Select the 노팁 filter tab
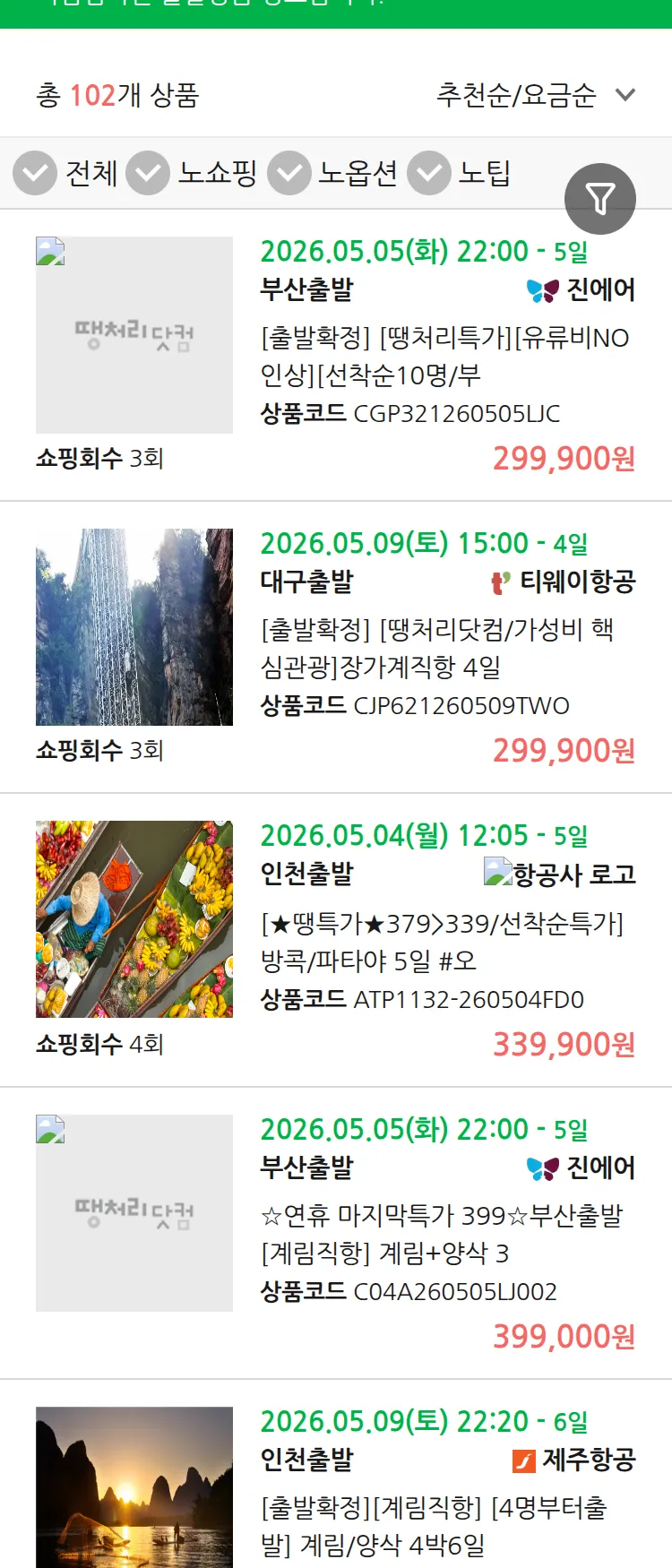Image resolution: width=672 pixels, height=1568 pixels. (486, 173)
